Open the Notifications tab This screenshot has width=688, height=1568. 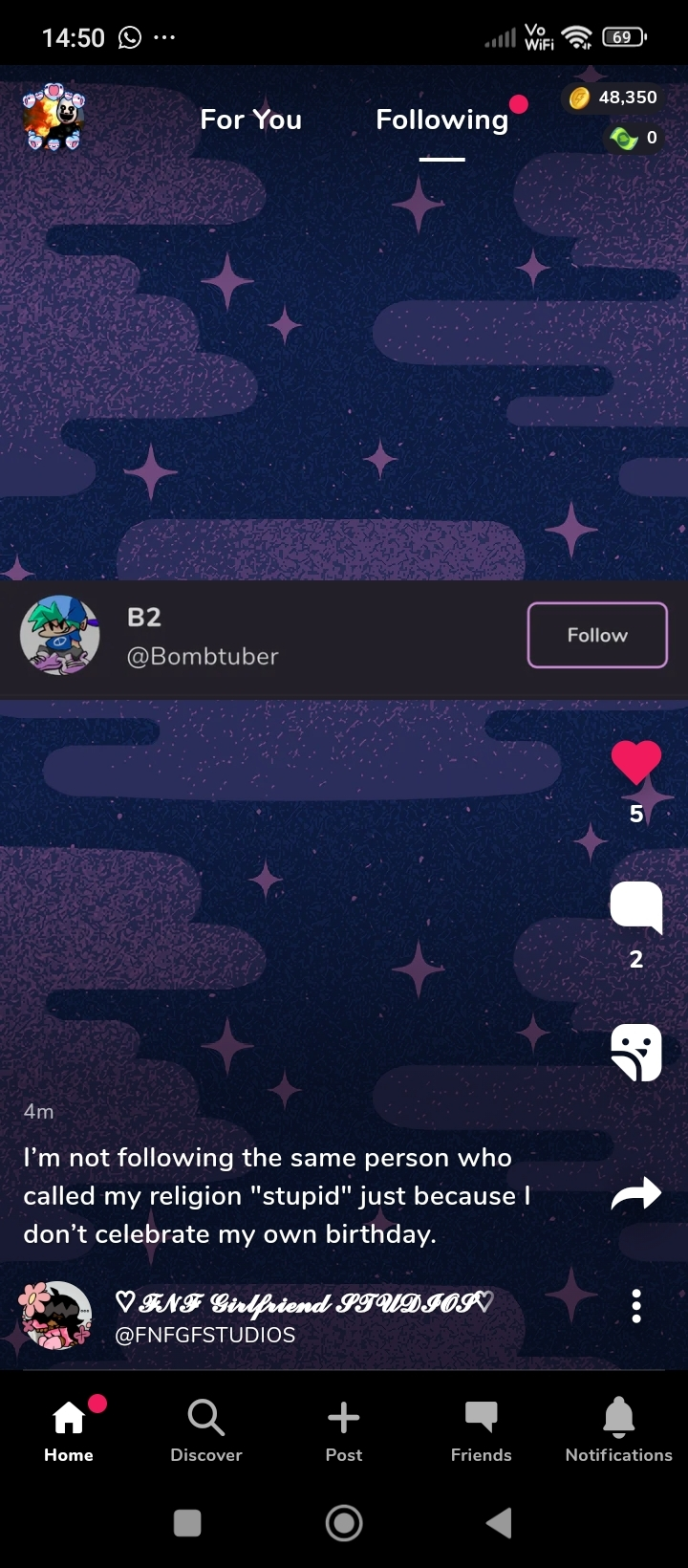(618, 1429)
